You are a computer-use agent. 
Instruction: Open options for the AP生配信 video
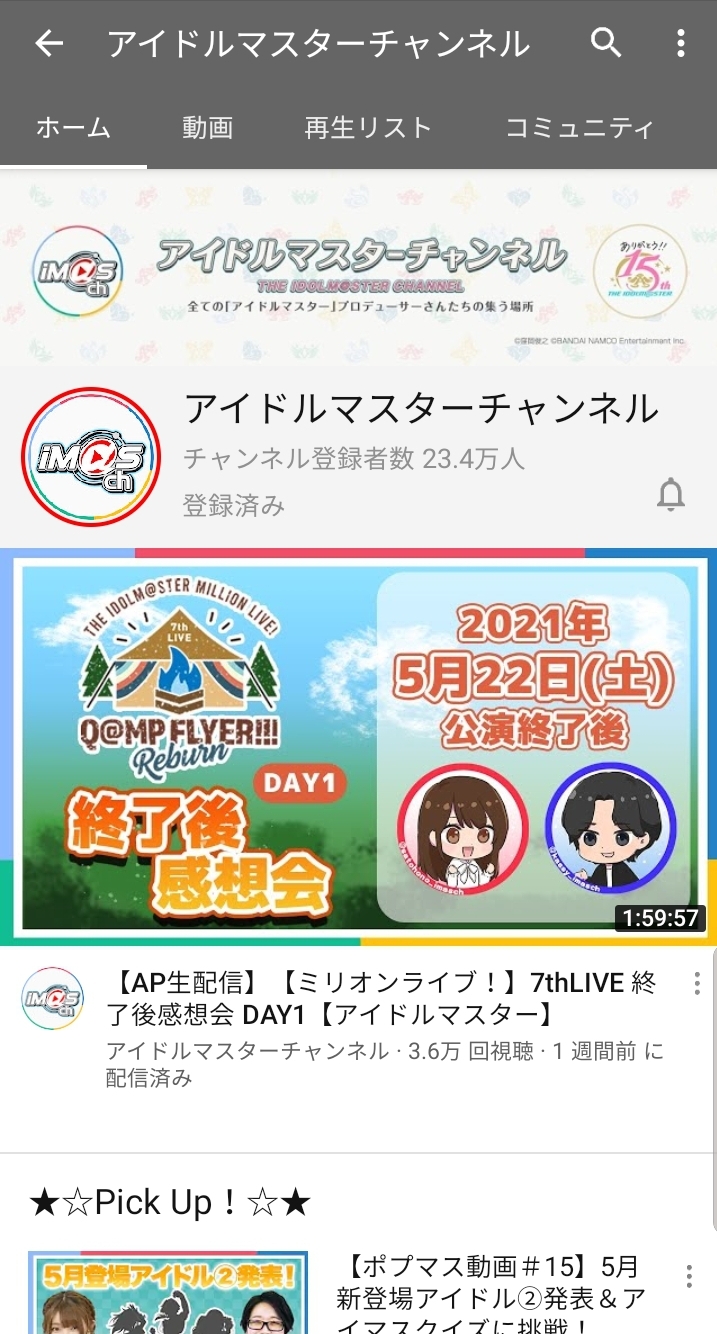(697, 984)
